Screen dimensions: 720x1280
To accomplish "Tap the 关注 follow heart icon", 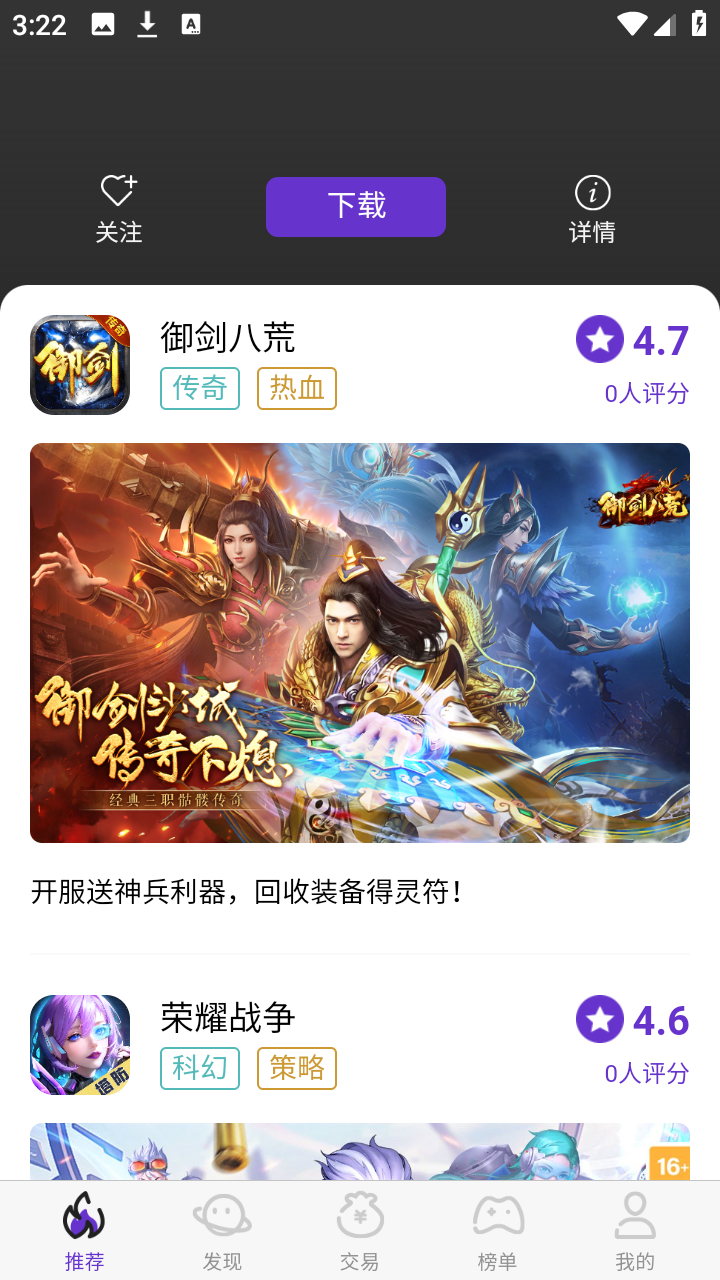I will 118,192.
